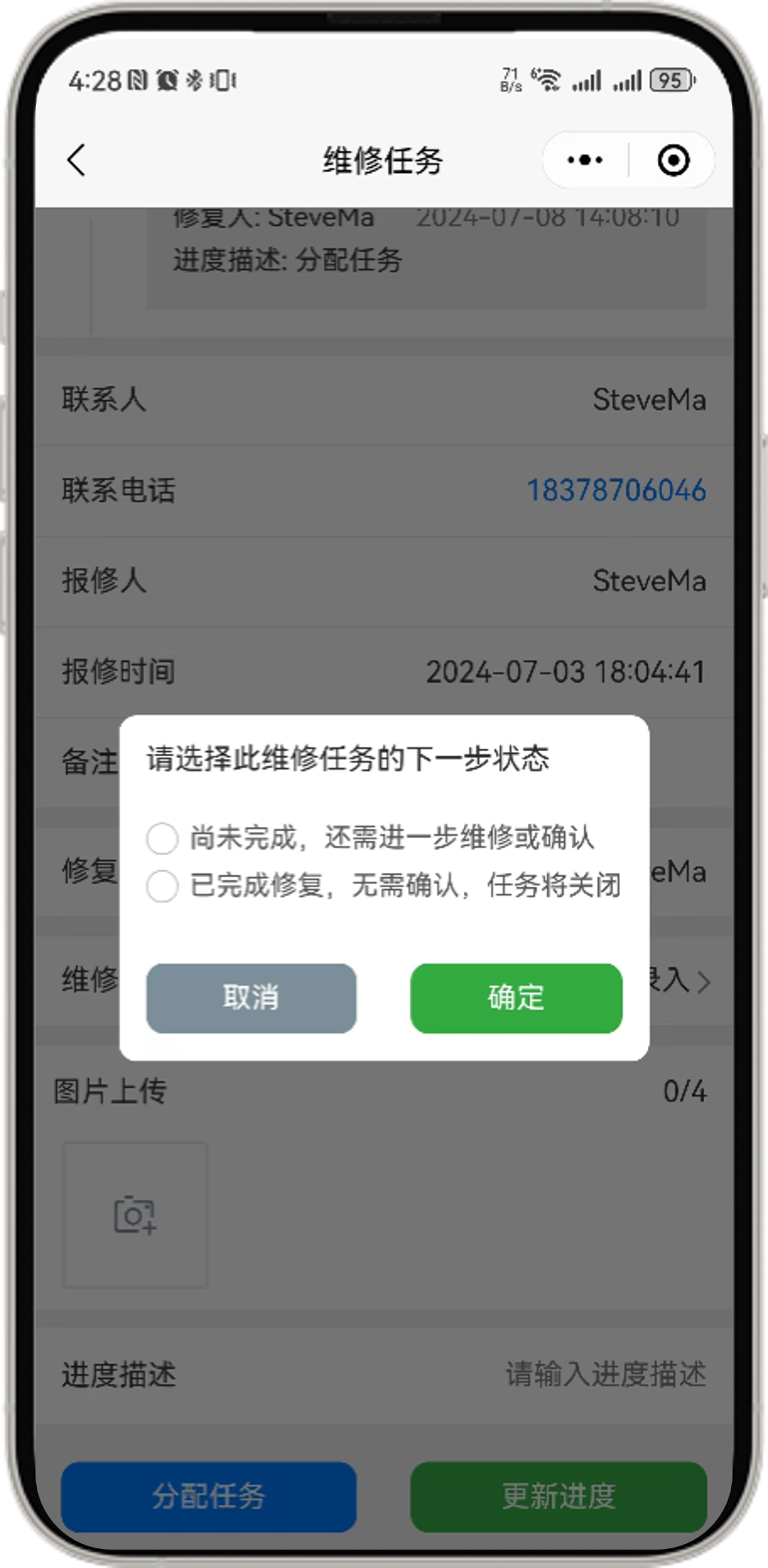Open the mini-program more options menu
Image resolution: width=768 pixels, height=1568 pixels.
(585, 160)
